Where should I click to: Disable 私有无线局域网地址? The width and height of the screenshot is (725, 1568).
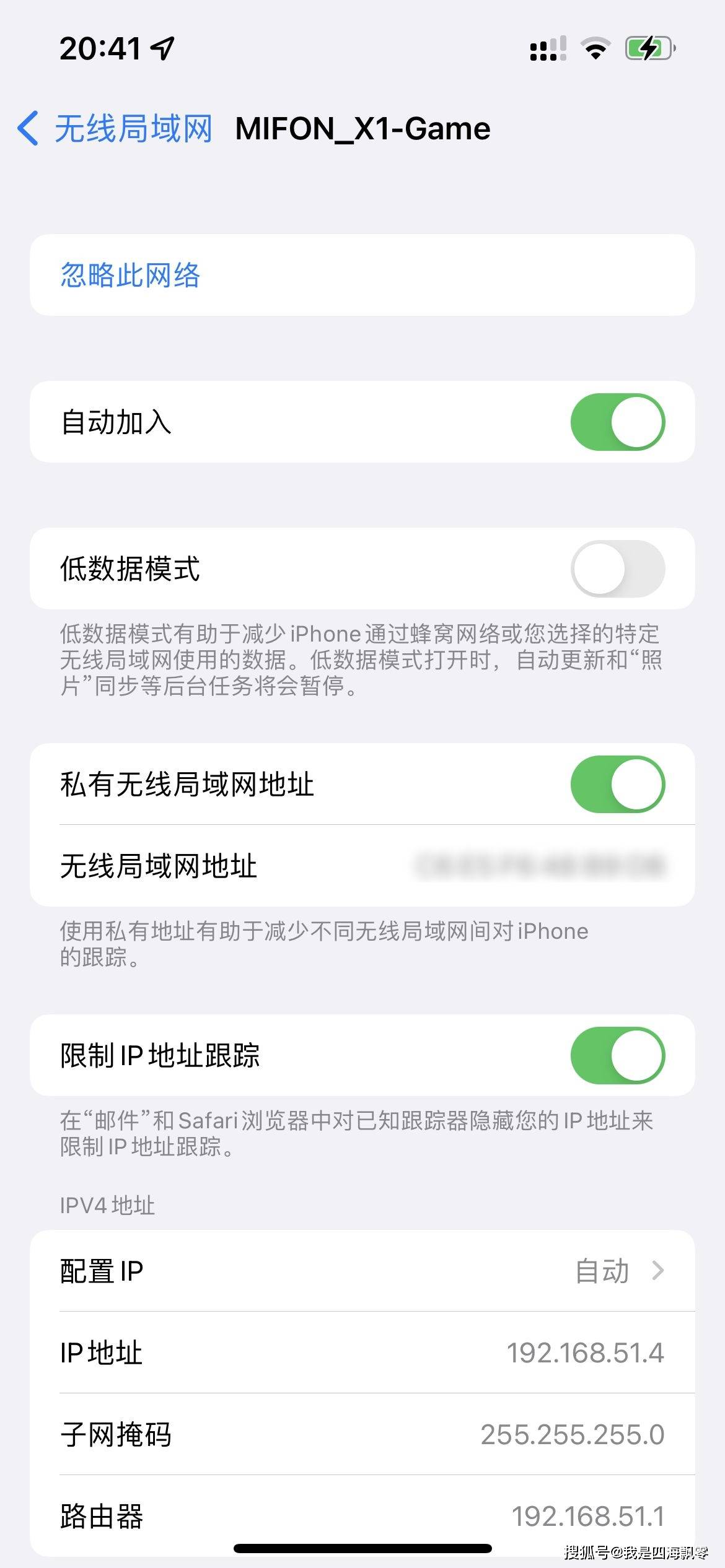point(617,784)
